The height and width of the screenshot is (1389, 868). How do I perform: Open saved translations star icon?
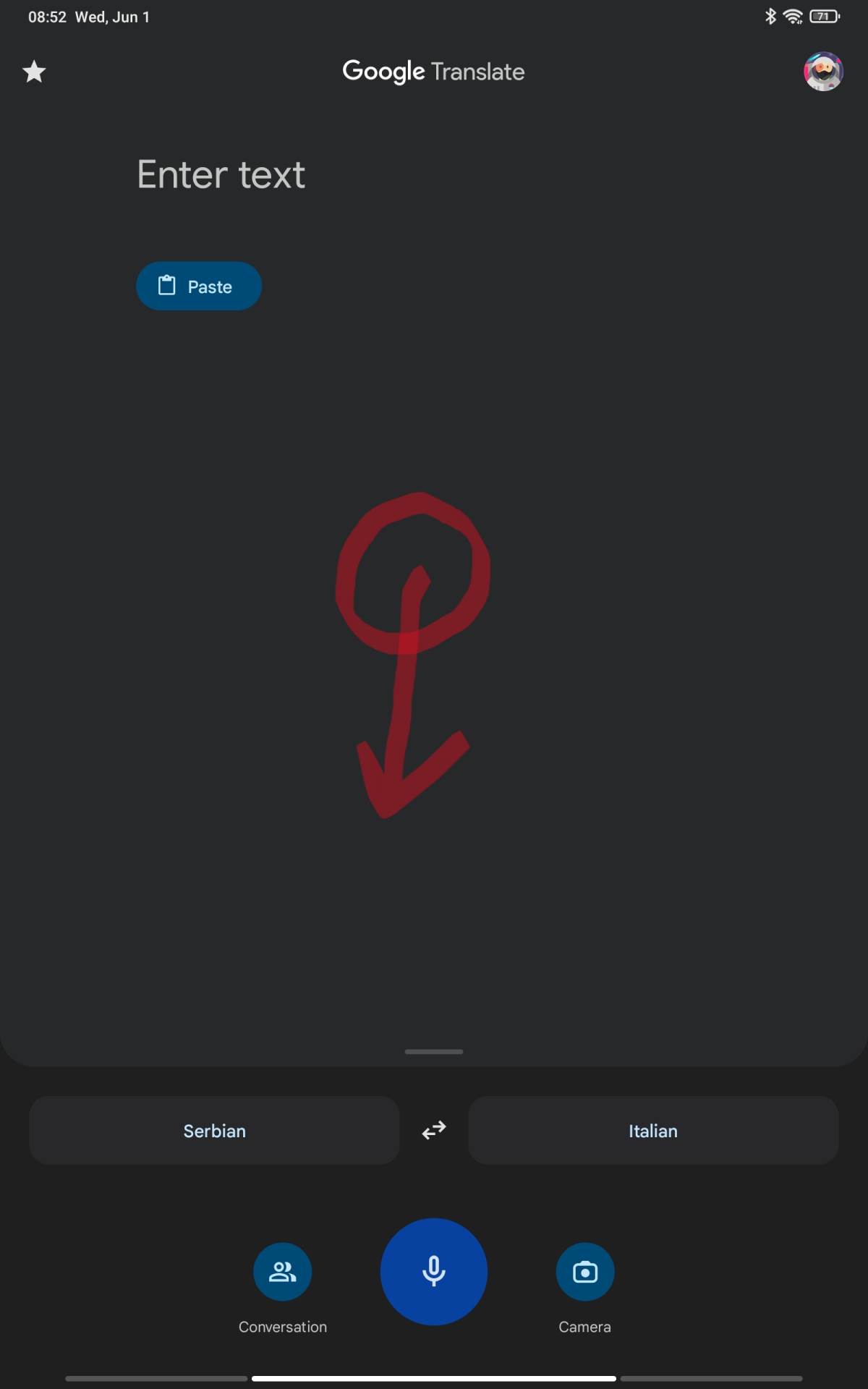34,72
